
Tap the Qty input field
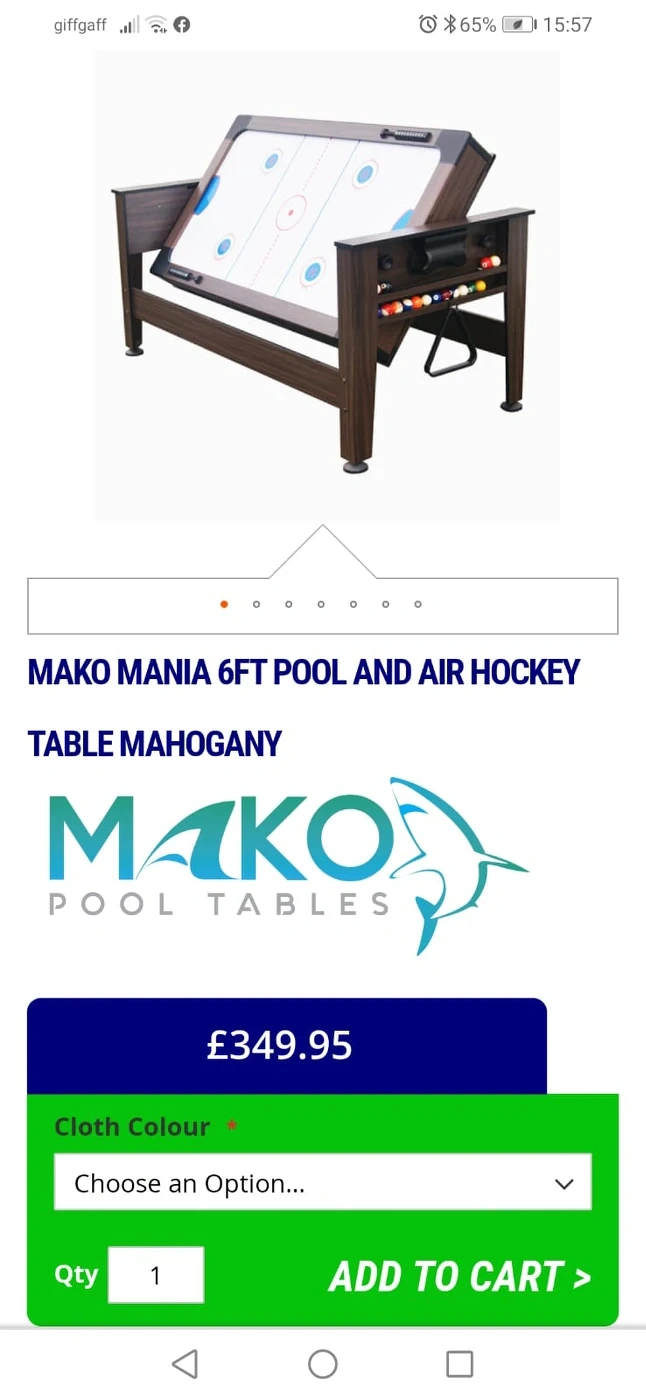coord(156,1275)
